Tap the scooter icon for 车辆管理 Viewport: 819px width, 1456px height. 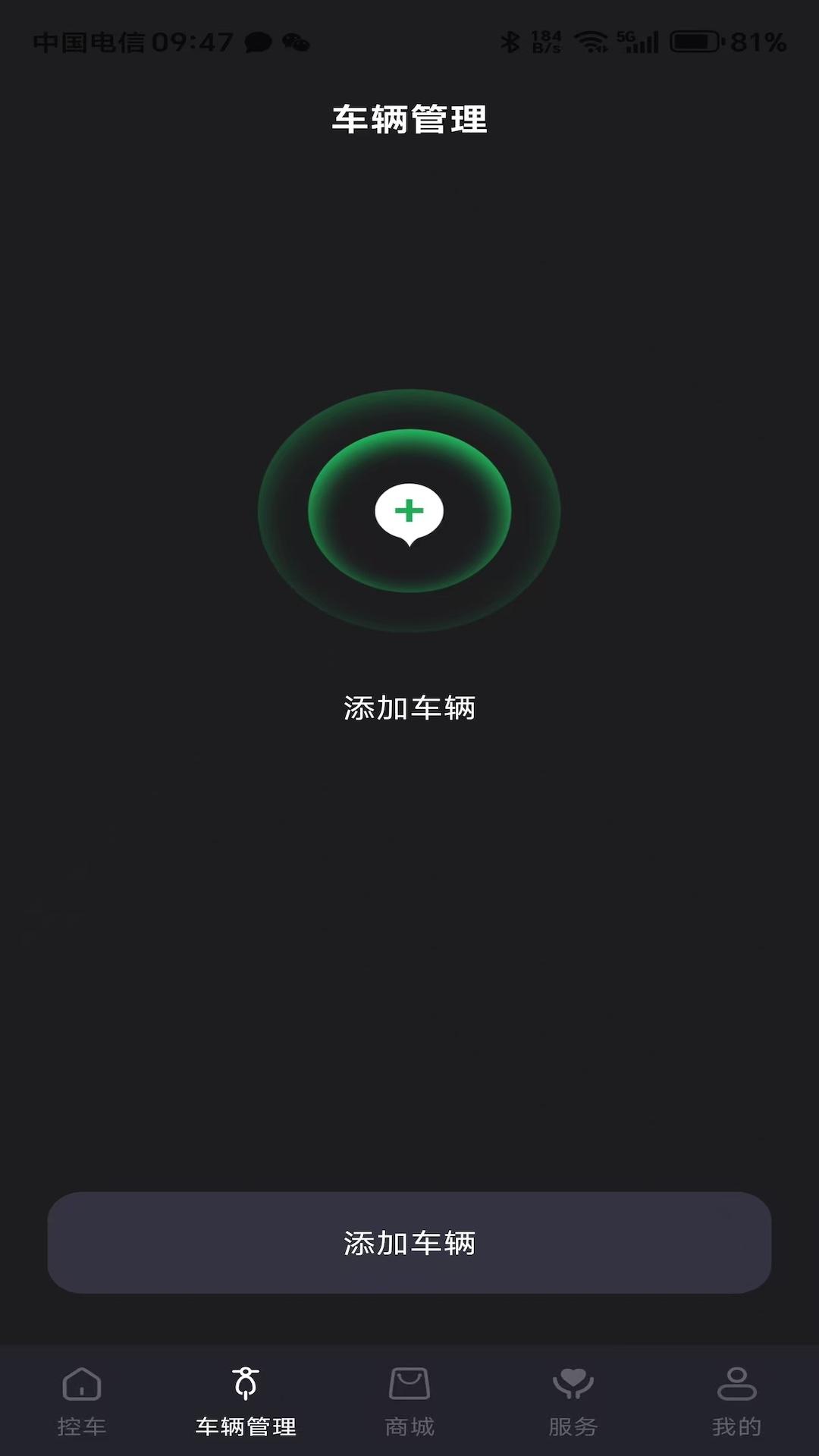click(245, 1389)
